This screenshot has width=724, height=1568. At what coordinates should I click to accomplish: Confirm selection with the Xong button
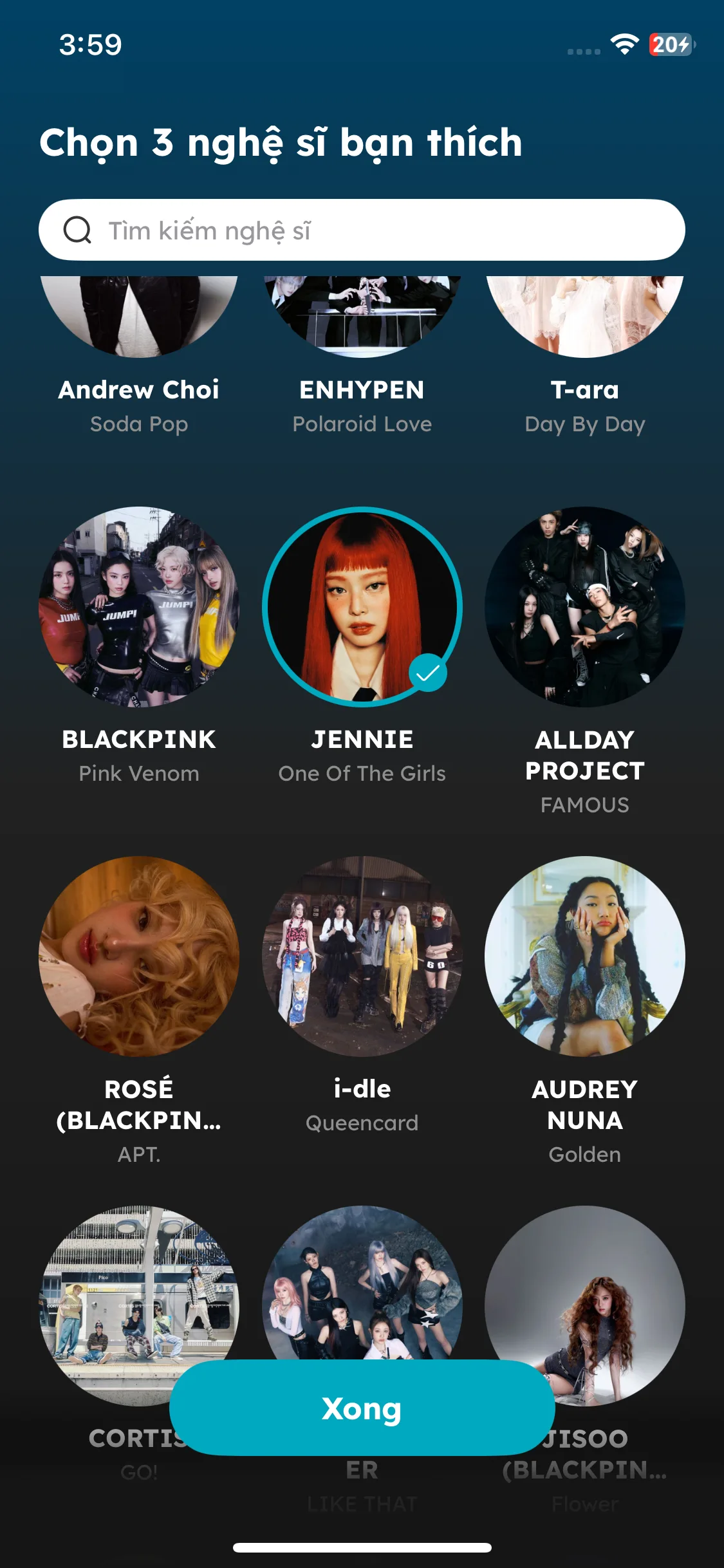(x=362, y=1408)
